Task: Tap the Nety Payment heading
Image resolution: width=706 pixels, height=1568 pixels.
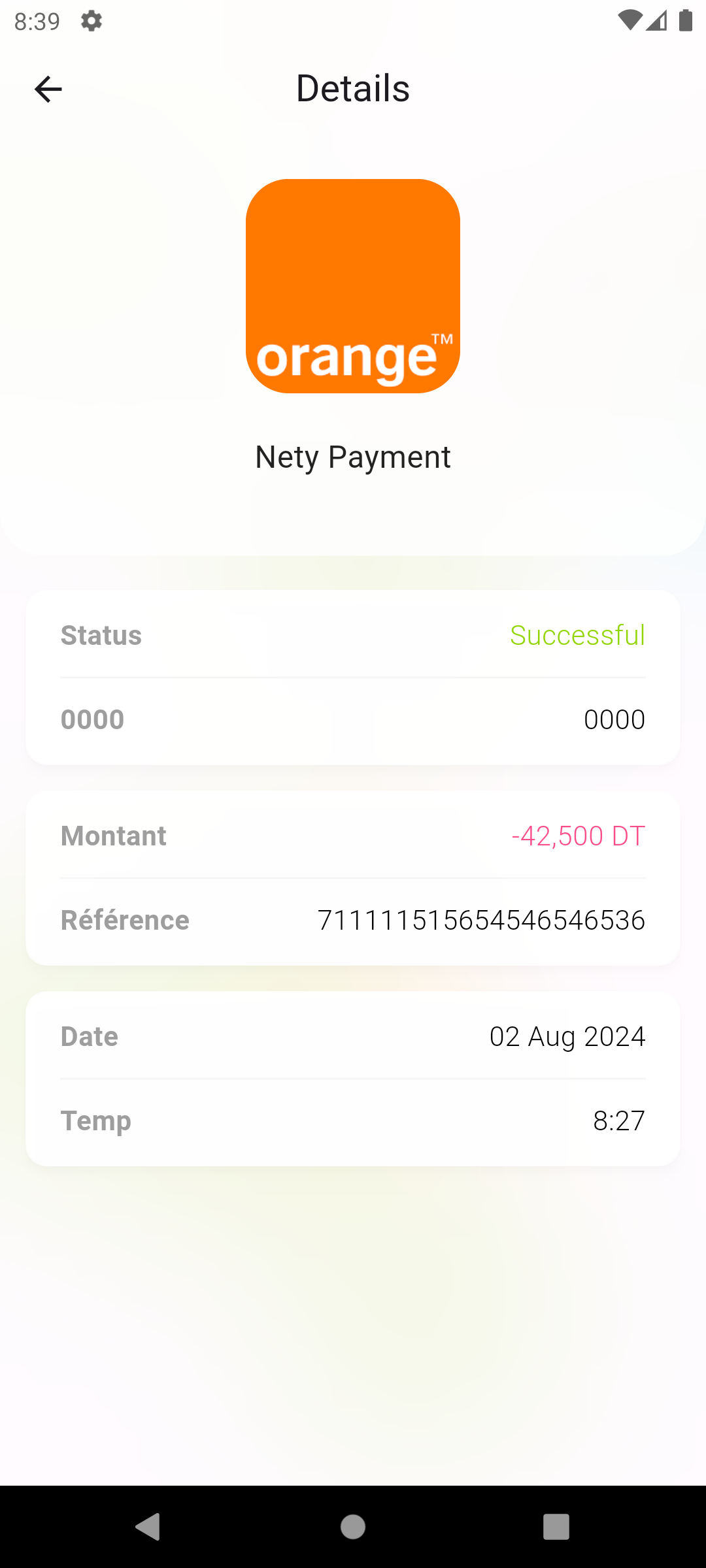Action: [352, 456]
